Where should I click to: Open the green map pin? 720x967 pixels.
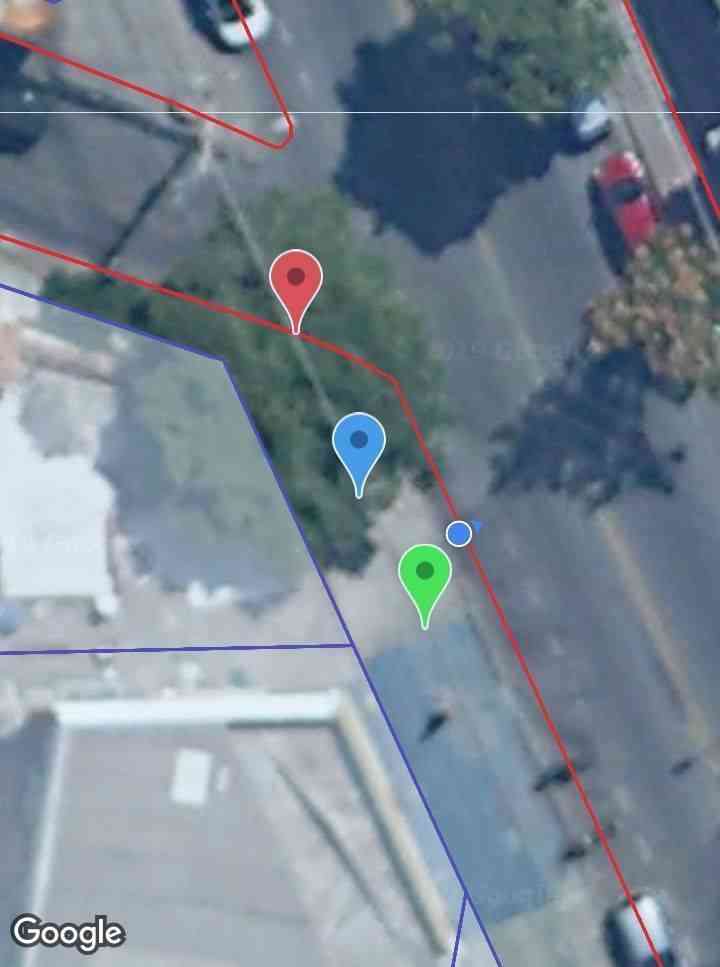coord(425,576)
